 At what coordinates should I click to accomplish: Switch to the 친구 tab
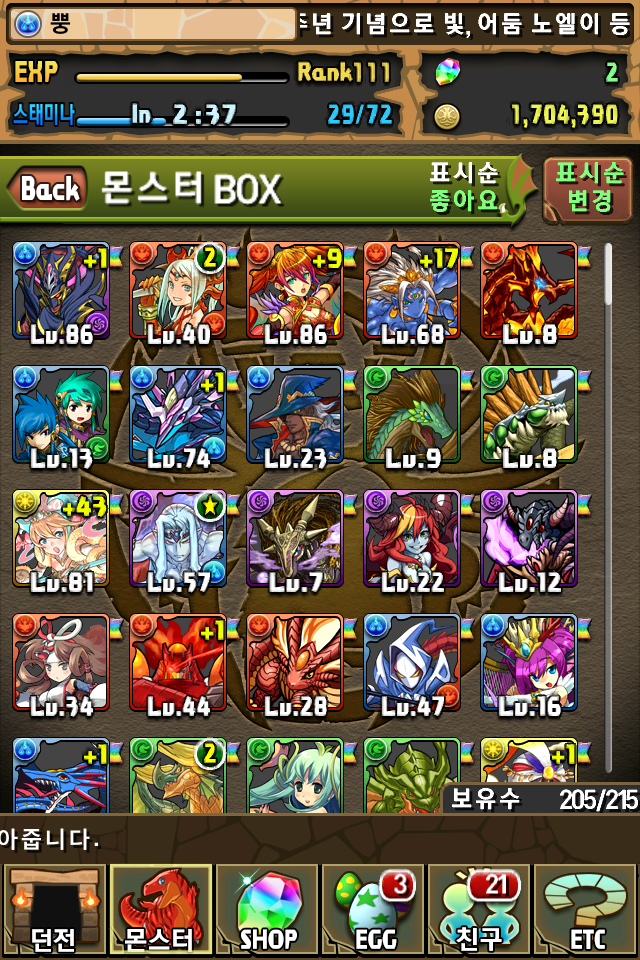point(480,911)
